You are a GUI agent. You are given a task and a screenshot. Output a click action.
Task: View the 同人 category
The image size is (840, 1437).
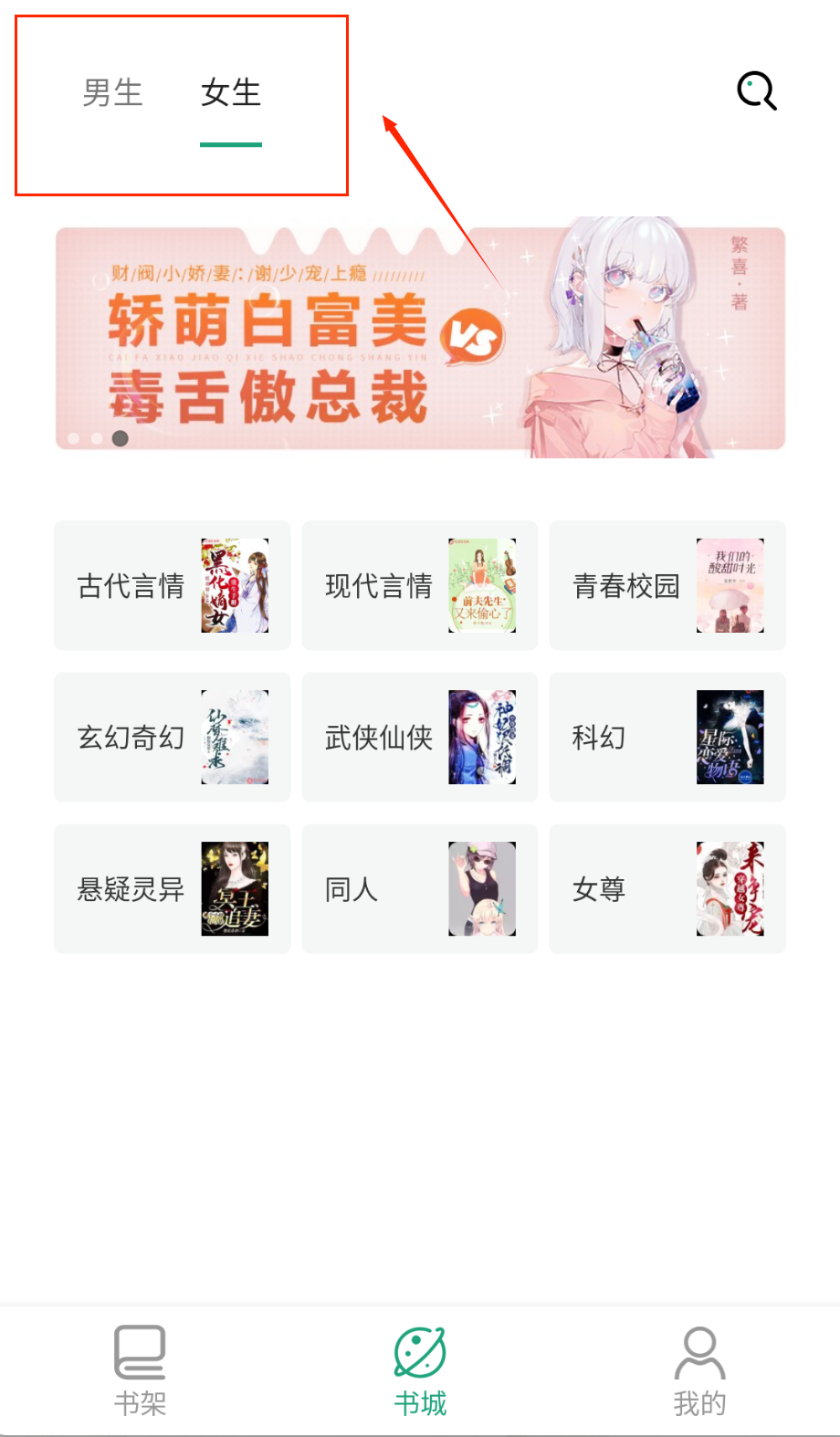(x=420, y=889)
